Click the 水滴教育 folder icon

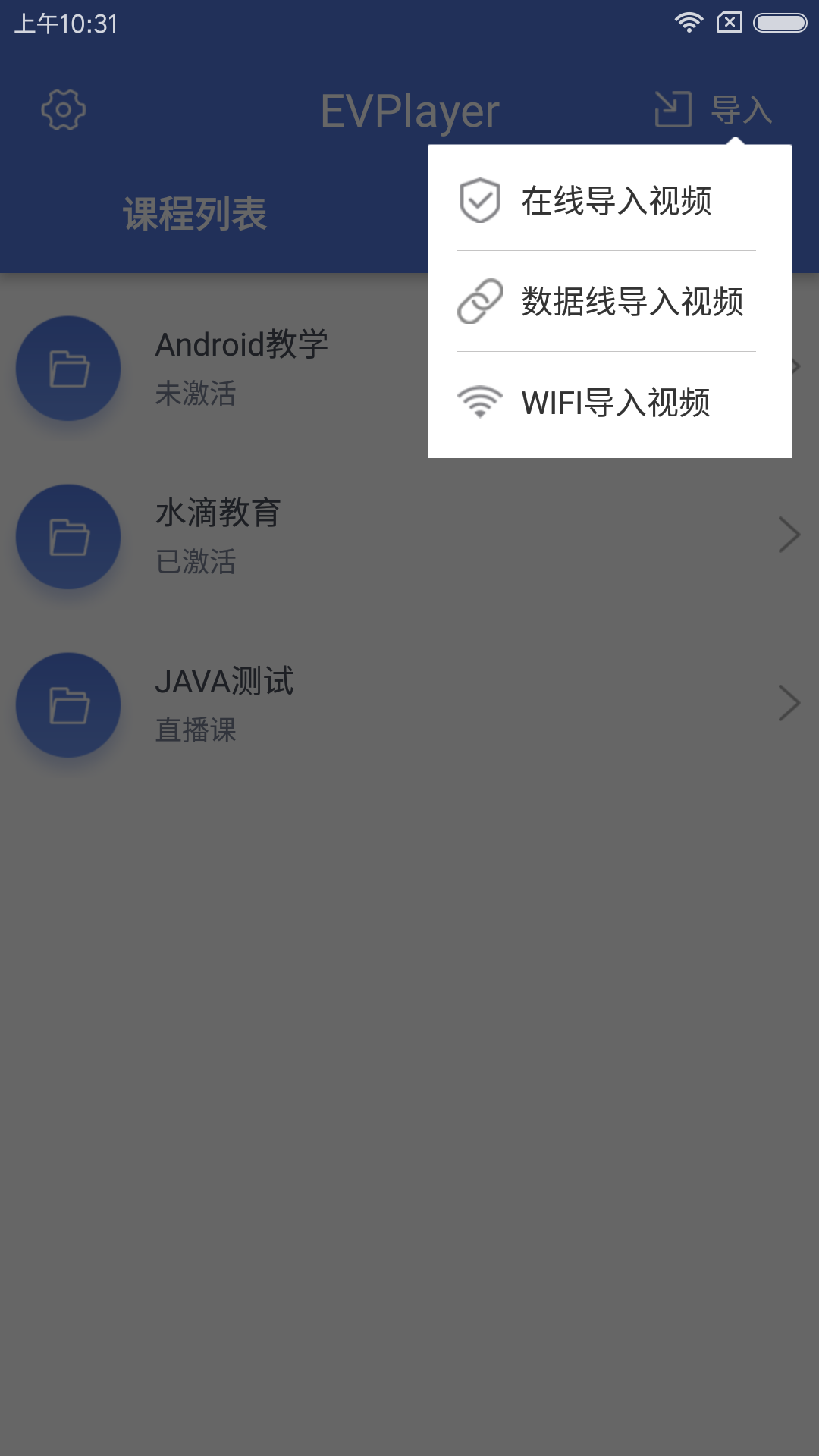click(x=67, y=536)
